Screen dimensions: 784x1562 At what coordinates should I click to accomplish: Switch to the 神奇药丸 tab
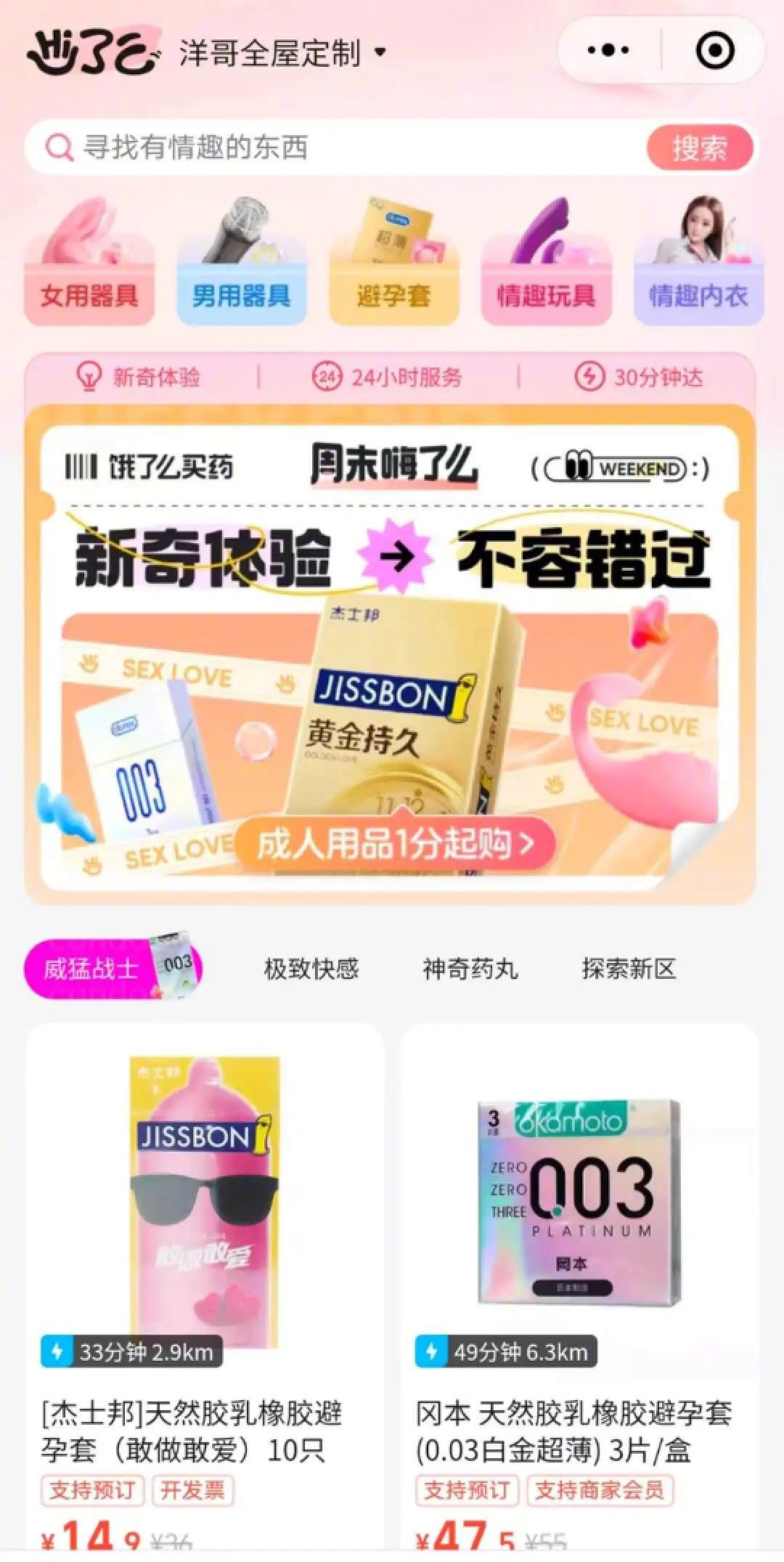click(x=470, y=969)
